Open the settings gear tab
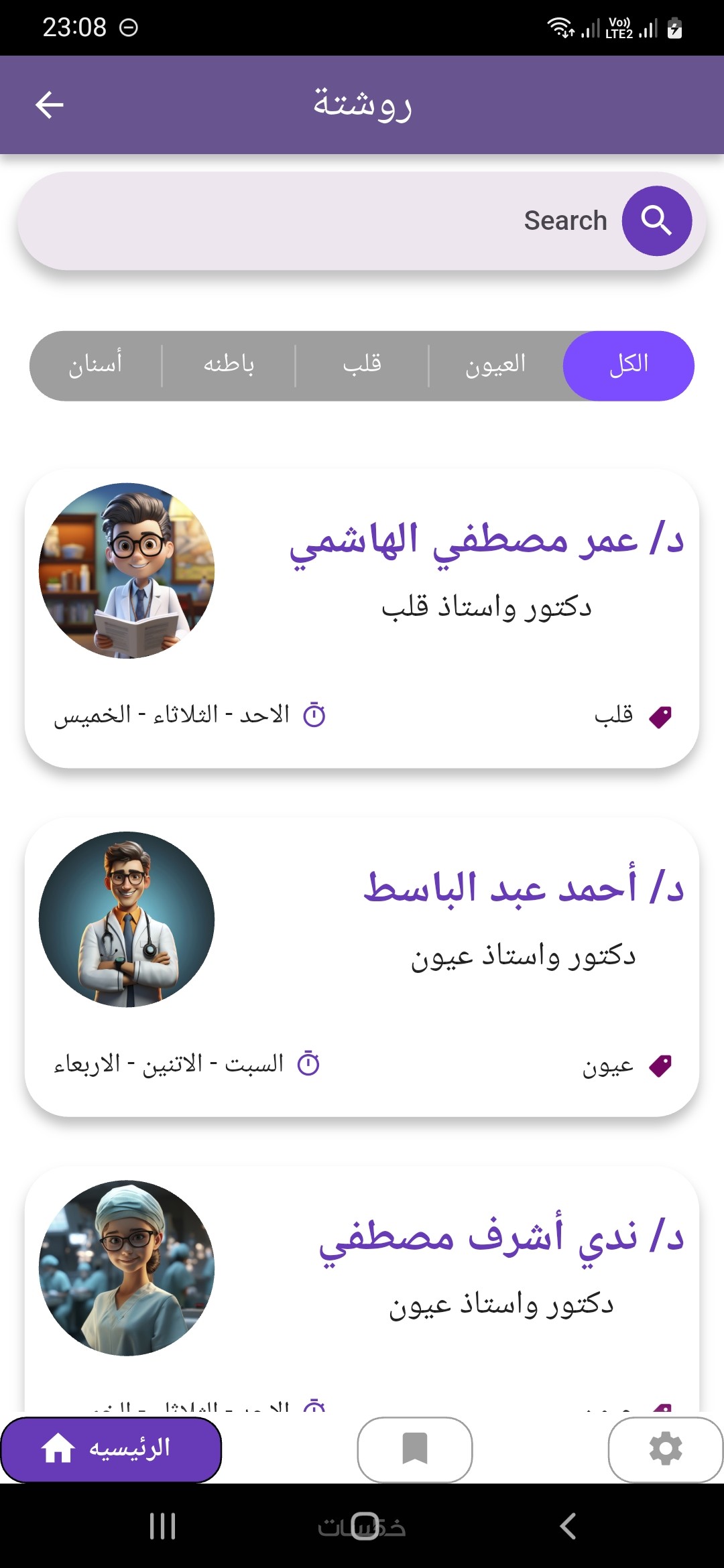Viewport: 724px width, 1568px height. click(665, 1449)
